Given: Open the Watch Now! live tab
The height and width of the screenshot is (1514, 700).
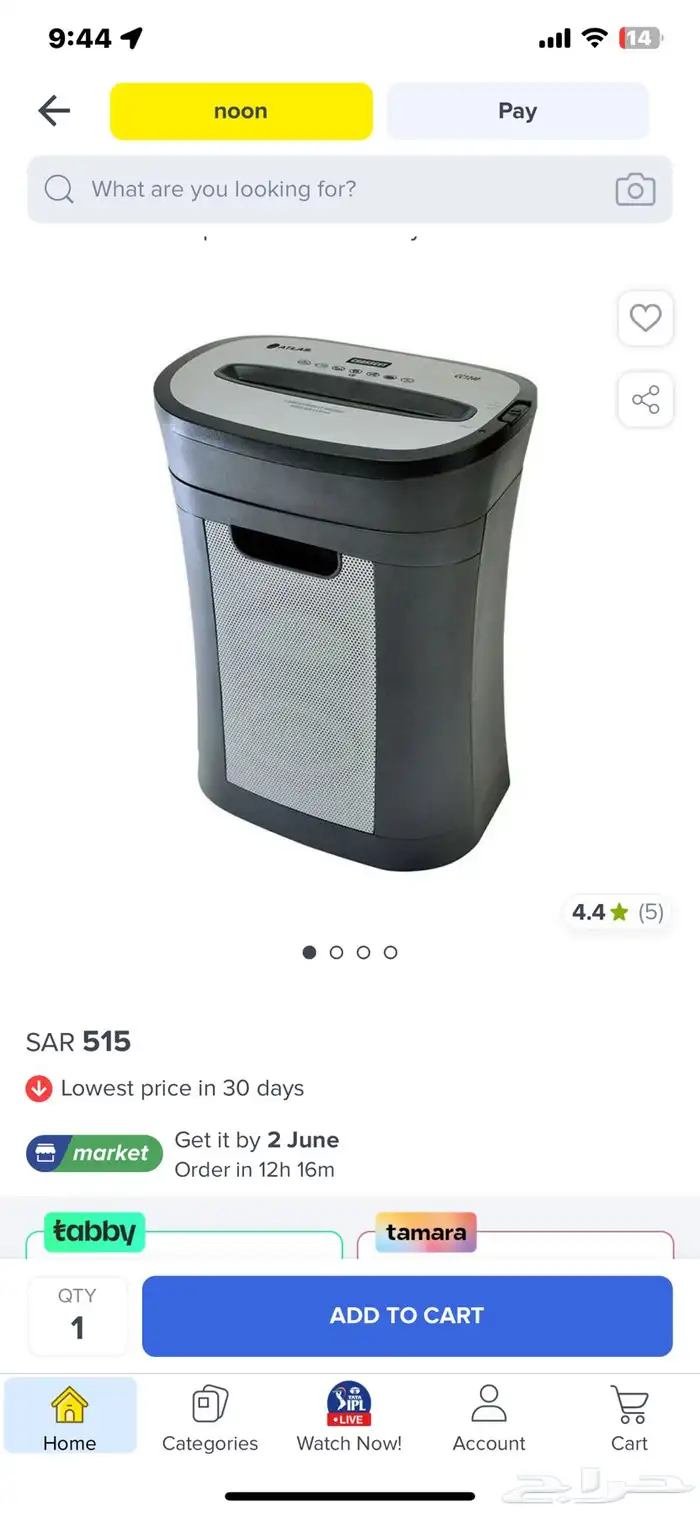Looking at the screenshot, I should click(349, 1417).
